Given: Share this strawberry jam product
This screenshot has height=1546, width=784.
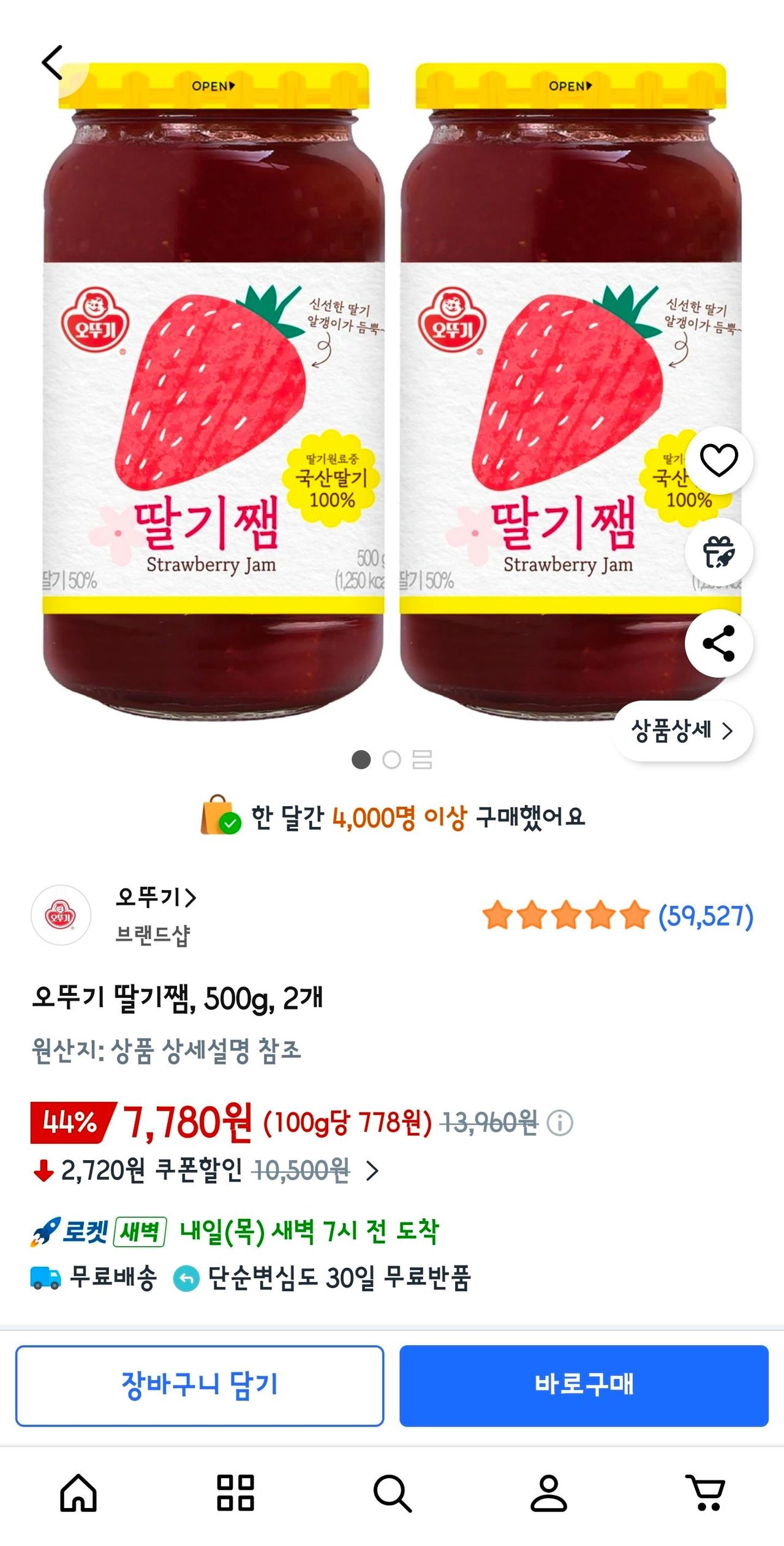Looking at the screenshot, I should (x=718, y=643).
